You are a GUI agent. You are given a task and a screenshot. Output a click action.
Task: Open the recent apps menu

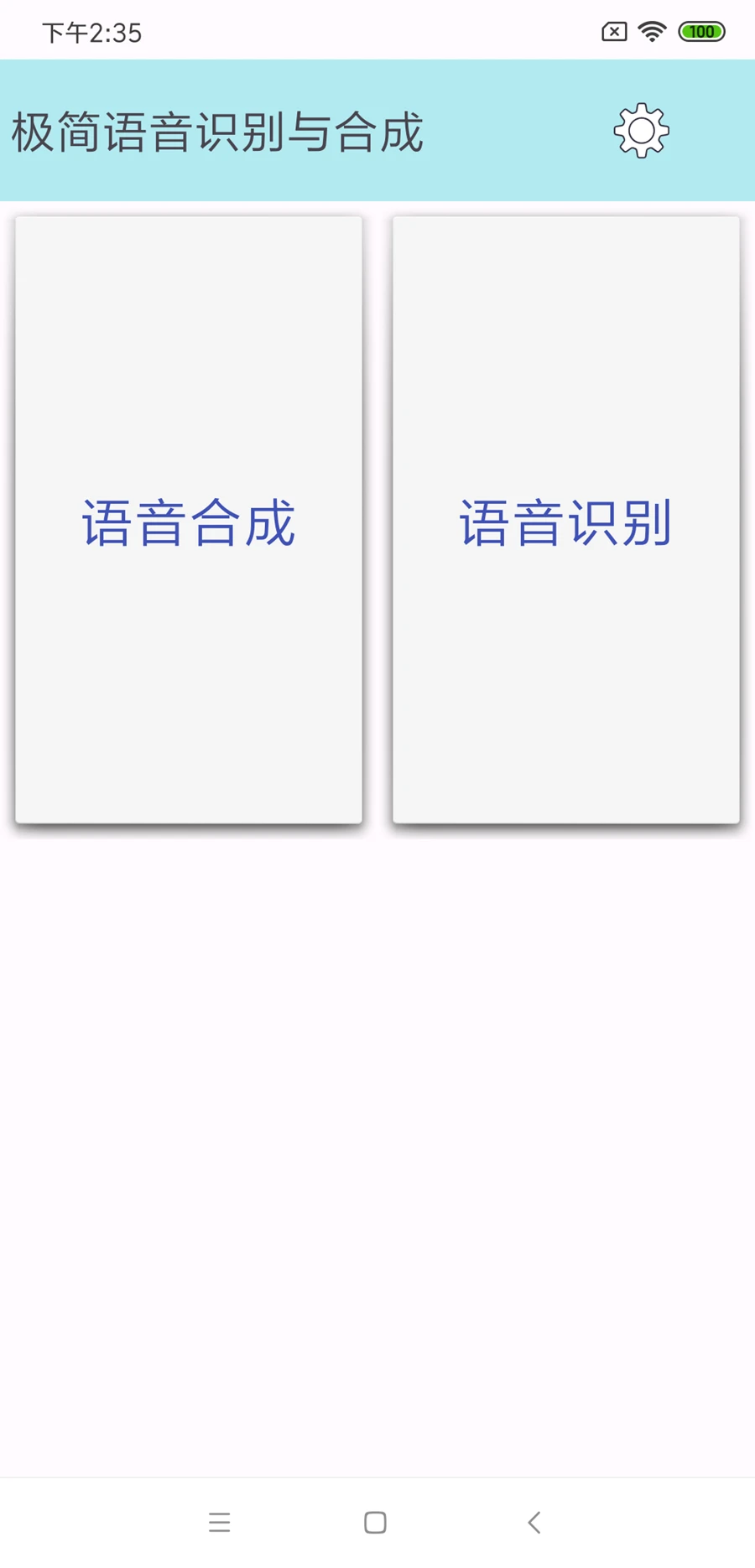220,1522
